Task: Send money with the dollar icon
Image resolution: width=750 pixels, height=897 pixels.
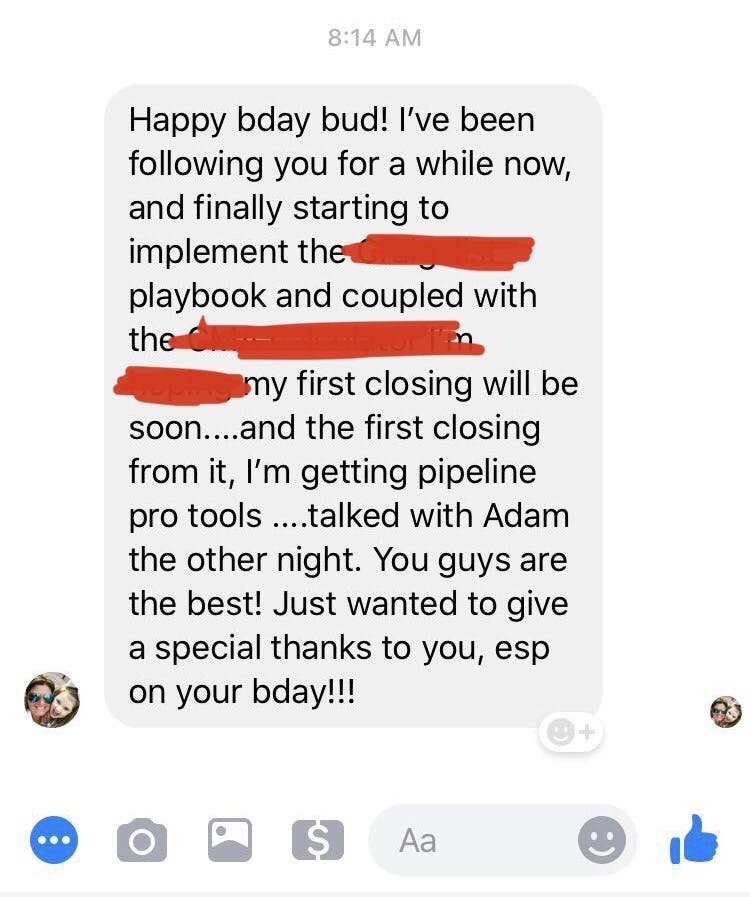Action: coord(318,840)
